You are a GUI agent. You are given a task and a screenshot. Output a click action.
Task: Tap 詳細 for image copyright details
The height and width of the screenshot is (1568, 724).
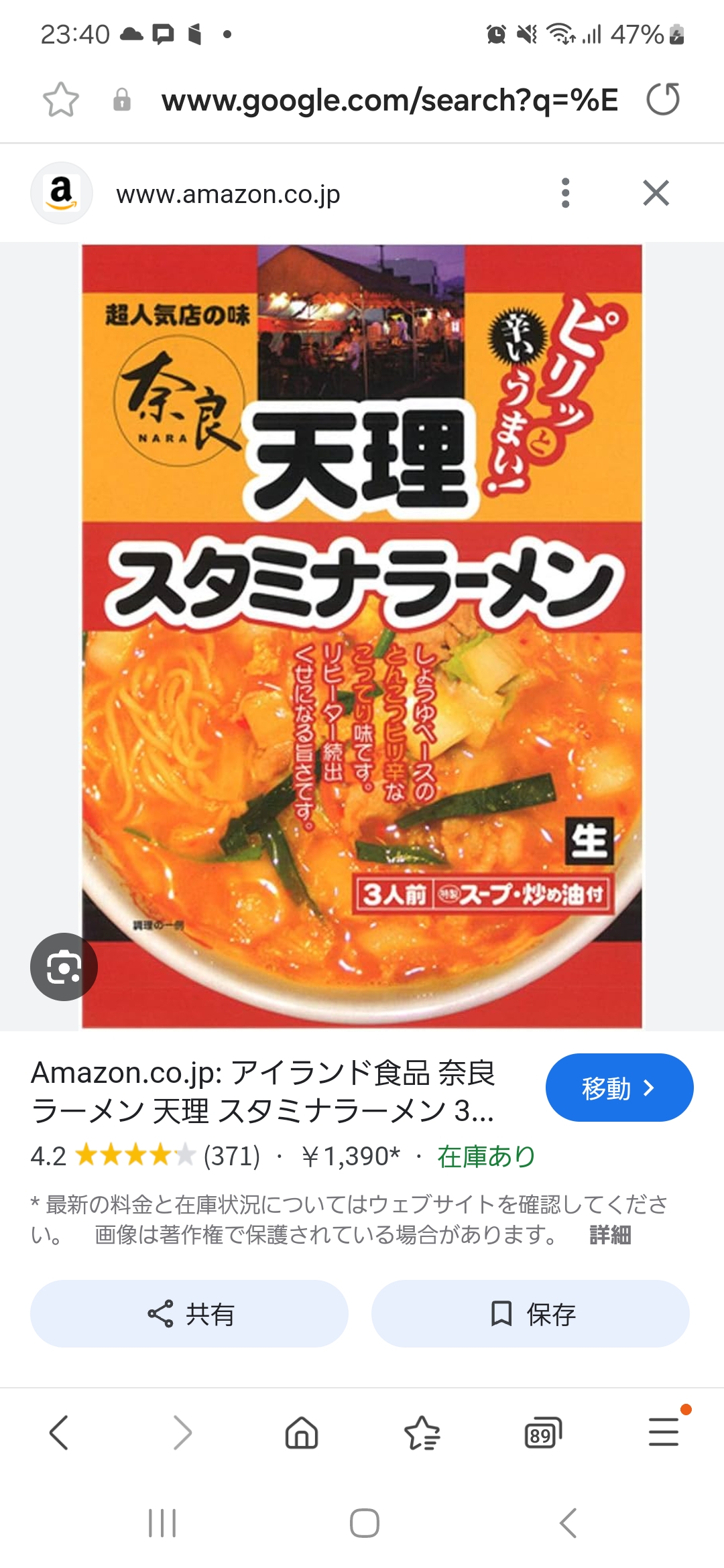click(x=610, y=1234)
